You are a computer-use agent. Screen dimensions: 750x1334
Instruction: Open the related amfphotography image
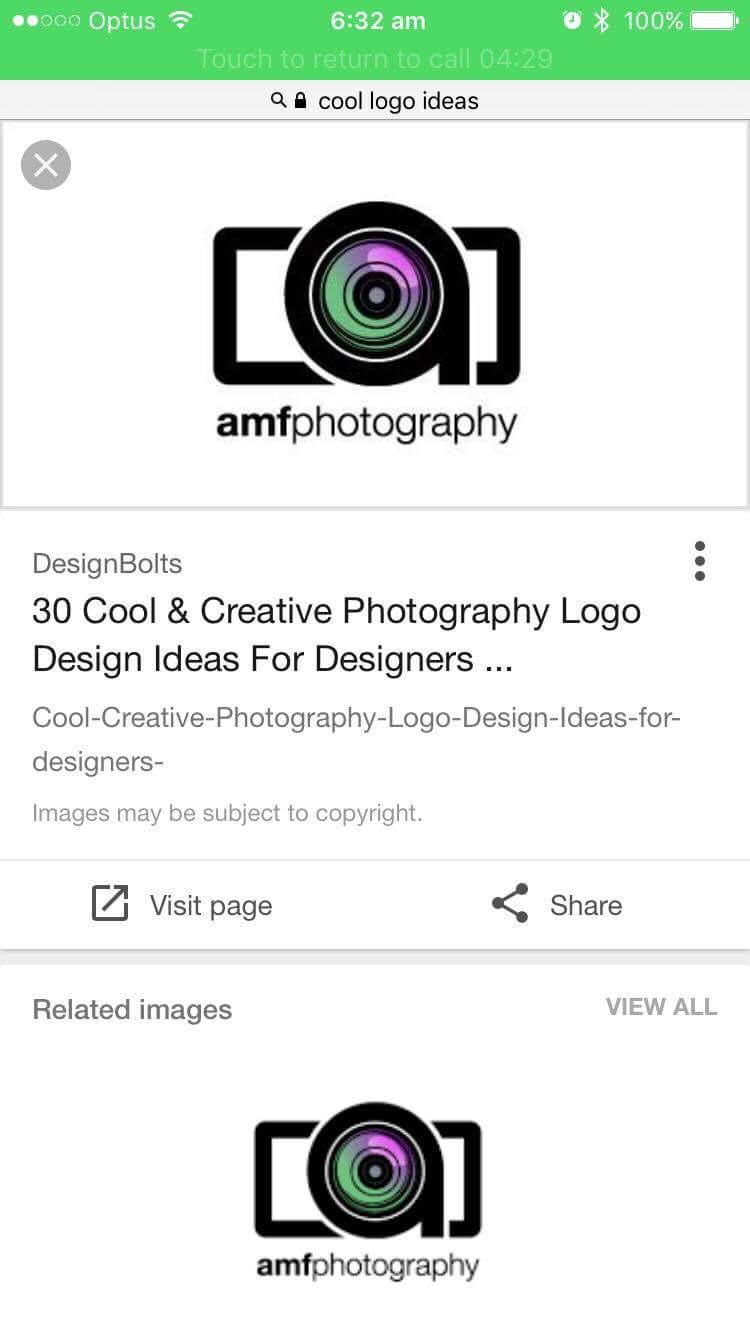click(x=368, y=1190)
